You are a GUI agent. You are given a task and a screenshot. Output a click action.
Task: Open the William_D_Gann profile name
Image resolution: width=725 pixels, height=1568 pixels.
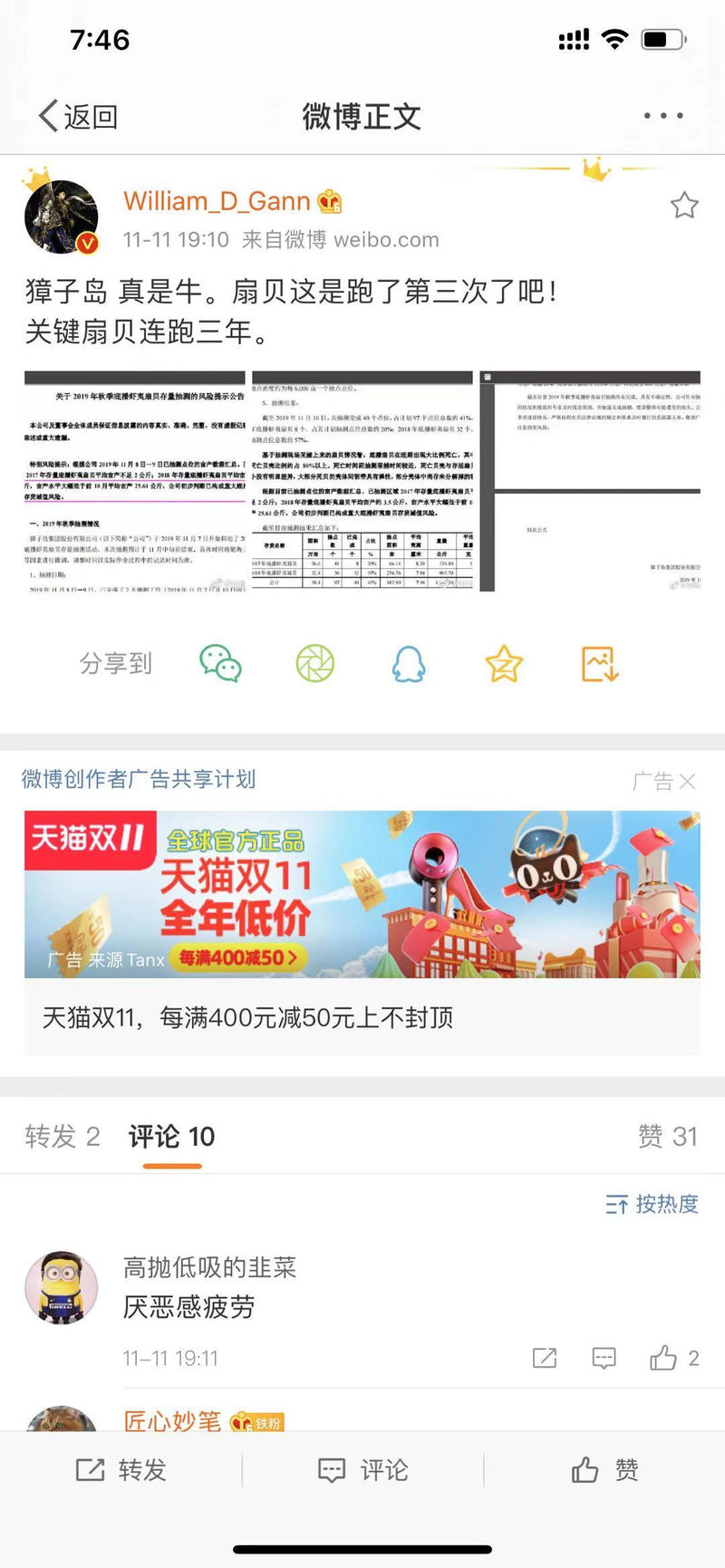pyautogui.click(x=217, y=201)
